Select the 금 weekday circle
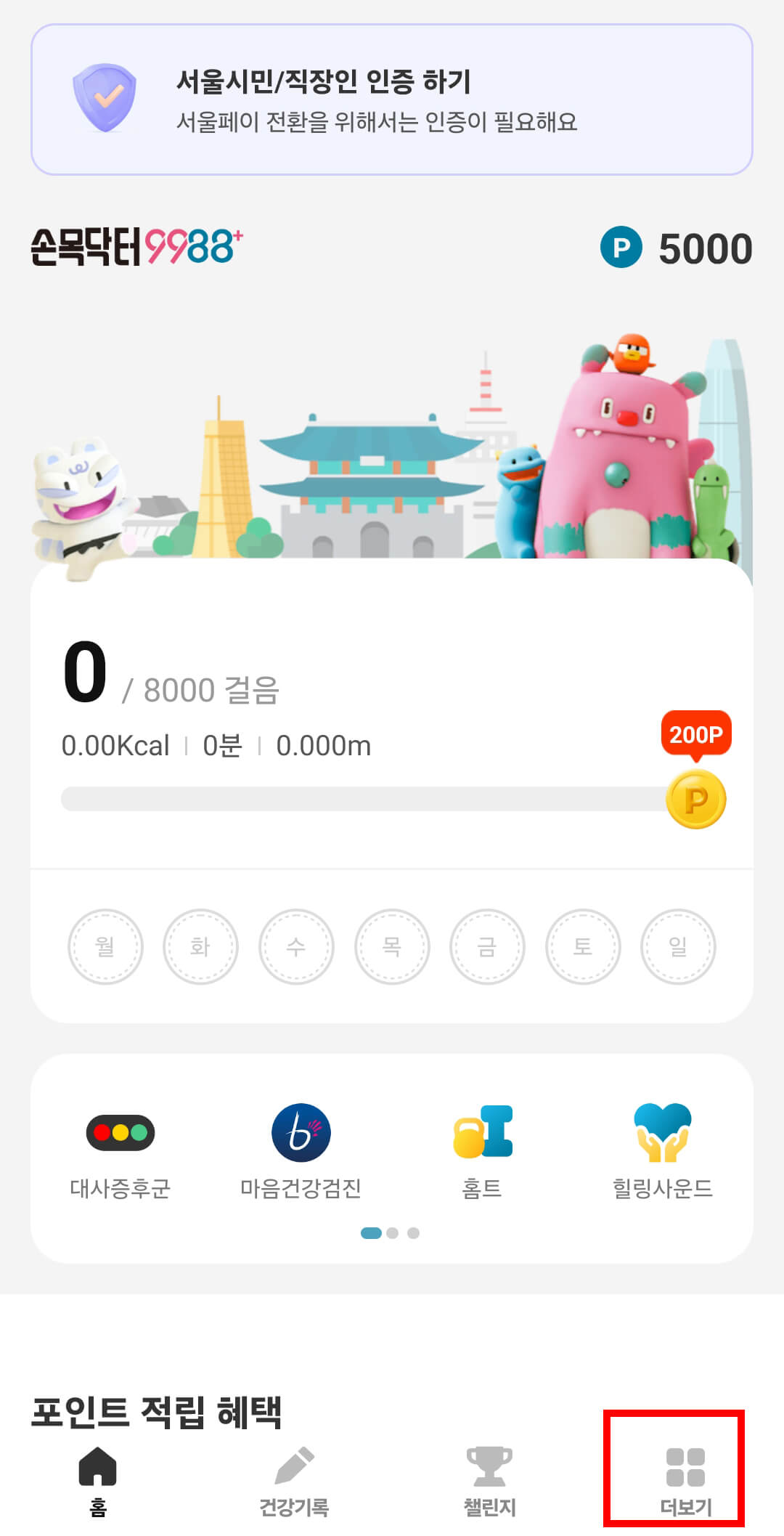 tap(487, 946)
